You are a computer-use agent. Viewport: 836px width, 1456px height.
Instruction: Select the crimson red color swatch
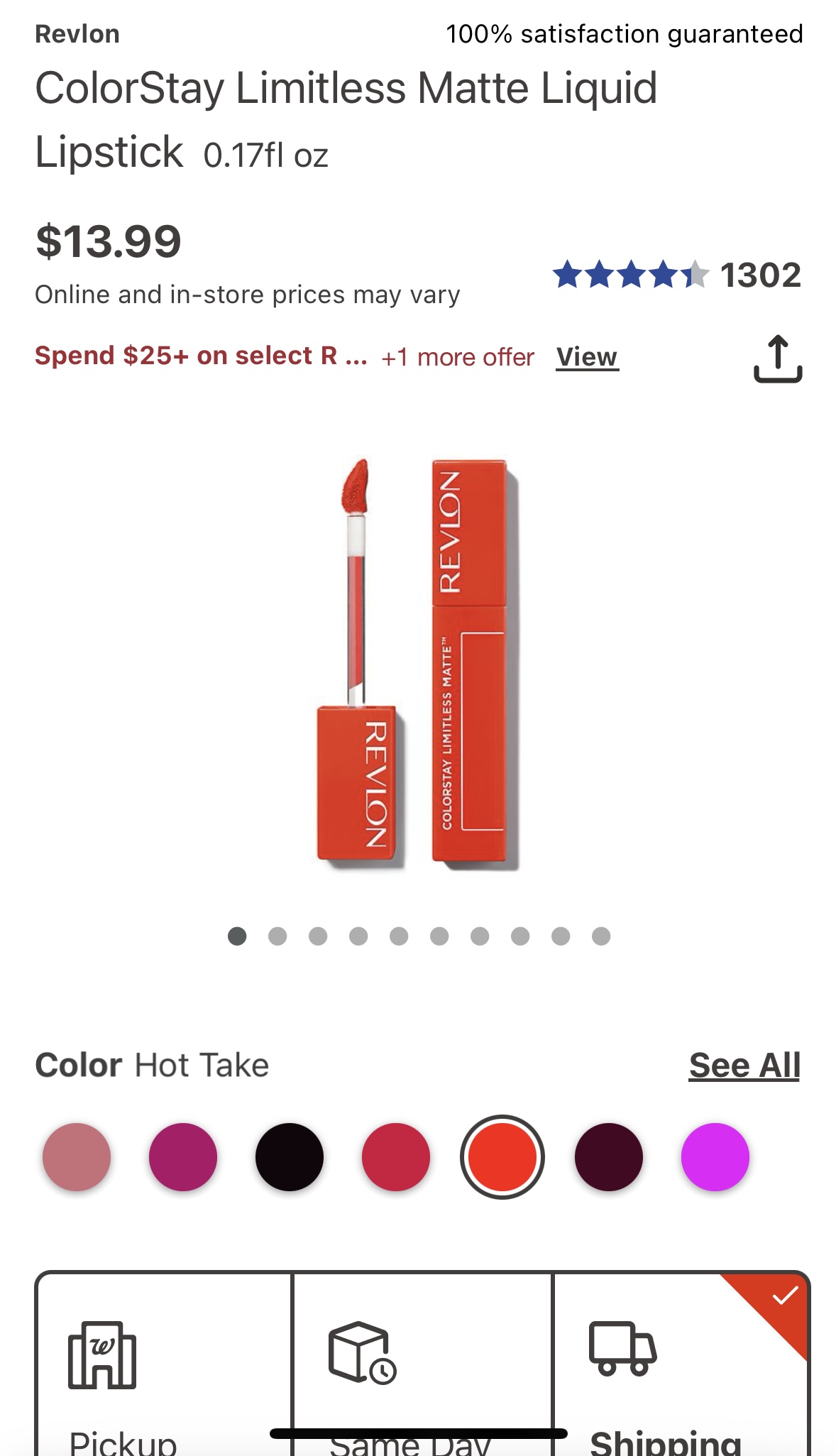click(x=396, y=1156)
